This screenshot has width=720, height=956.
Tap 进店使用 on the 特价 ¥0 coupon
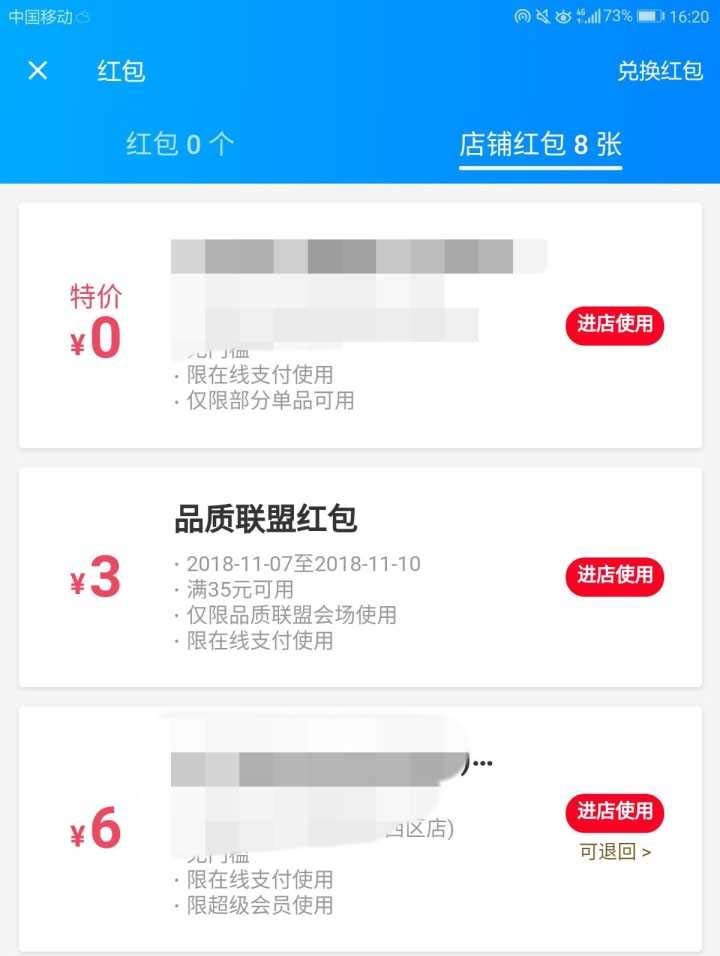[x=614, y=325]
